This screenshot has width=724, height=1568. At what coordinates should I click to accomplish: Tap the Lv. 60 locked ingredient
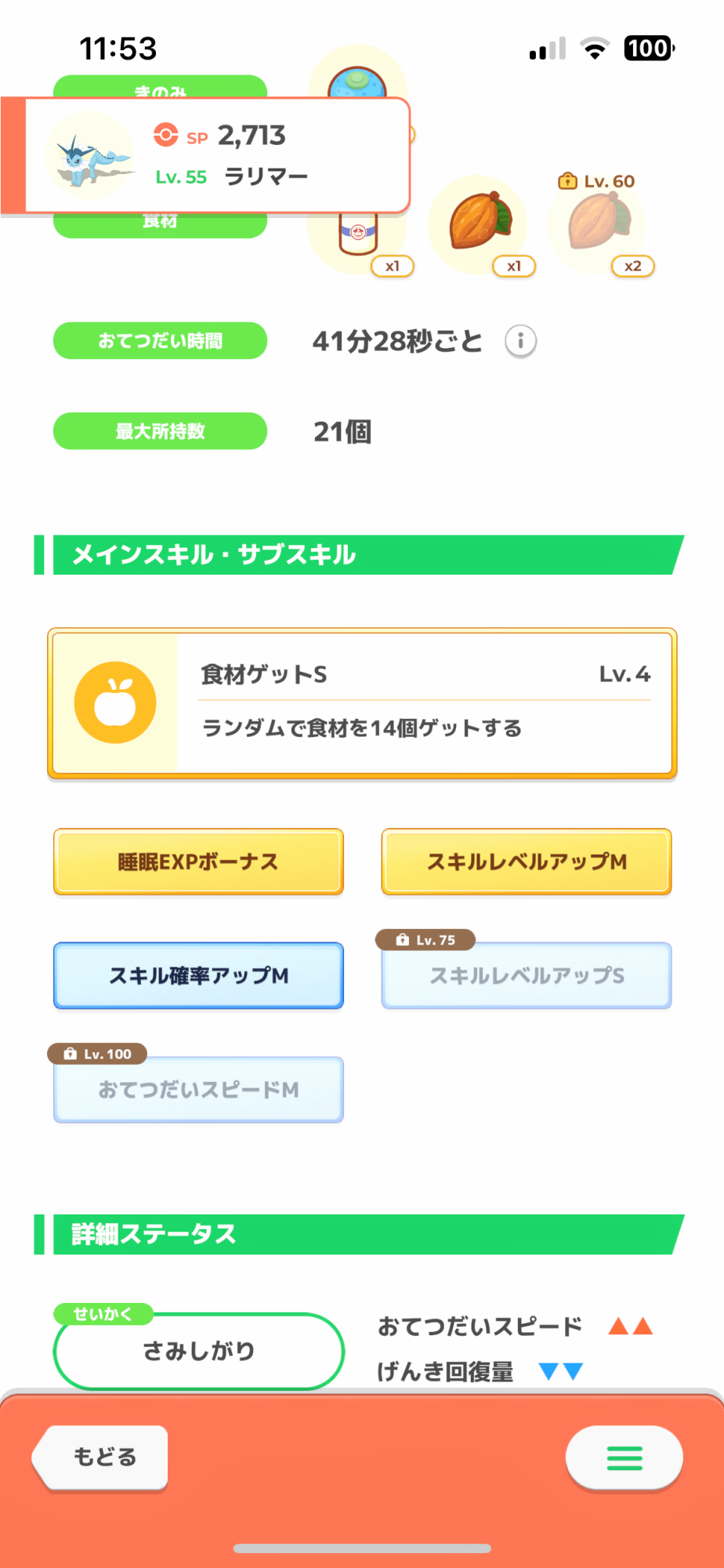597,224
